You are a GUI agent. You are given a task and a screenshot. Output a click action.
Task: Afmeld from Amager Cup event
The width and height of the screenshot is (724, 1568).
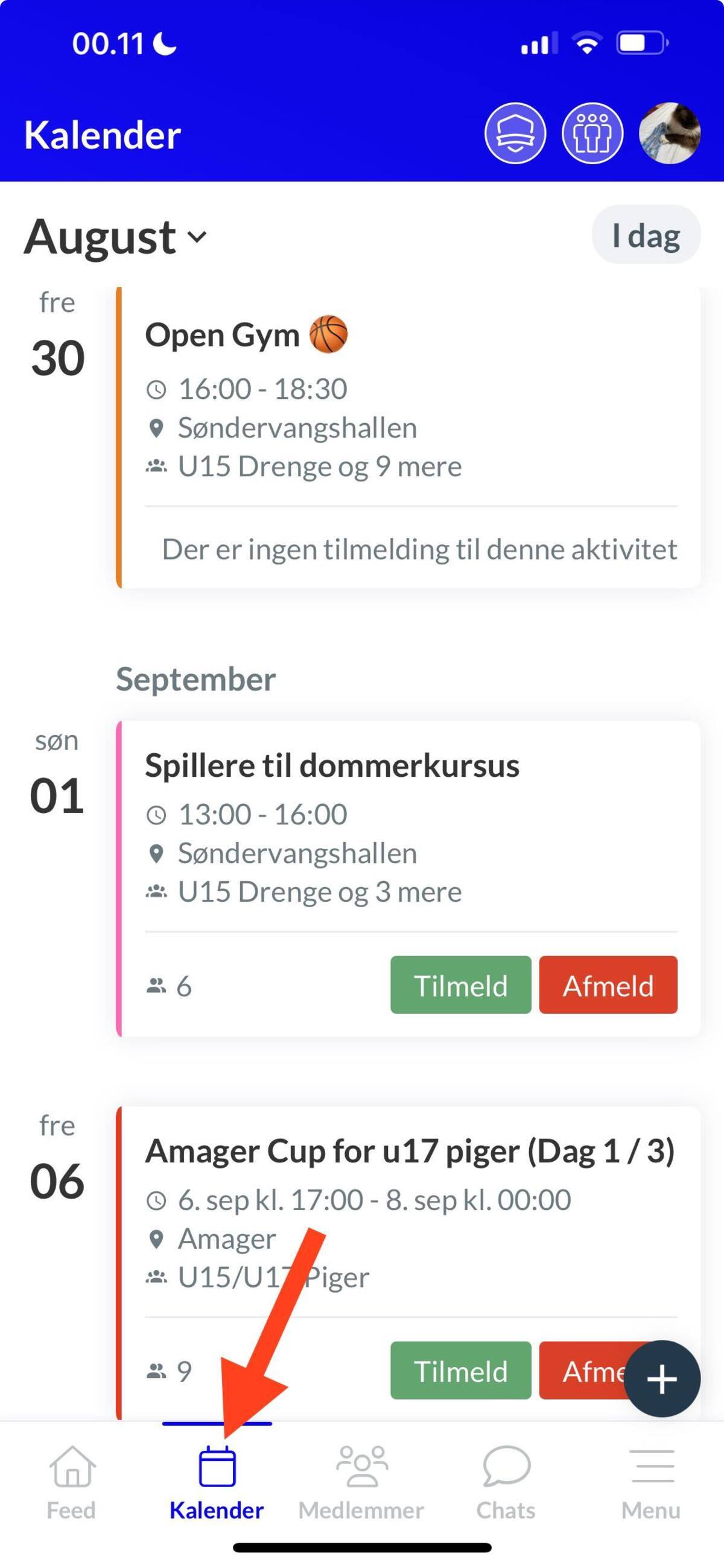(x=584, y=1370)
